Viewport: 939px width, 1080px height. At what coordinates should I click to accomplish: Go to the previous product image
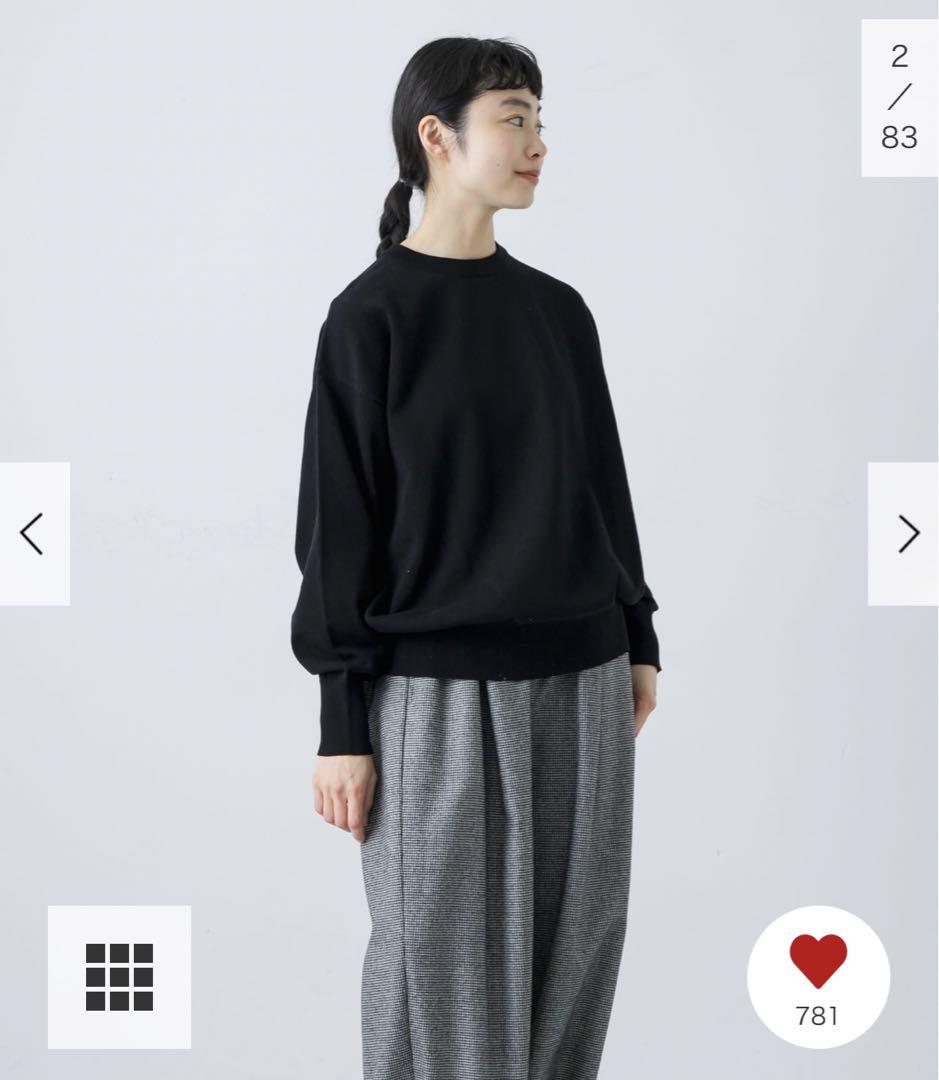tap(34, 534)
